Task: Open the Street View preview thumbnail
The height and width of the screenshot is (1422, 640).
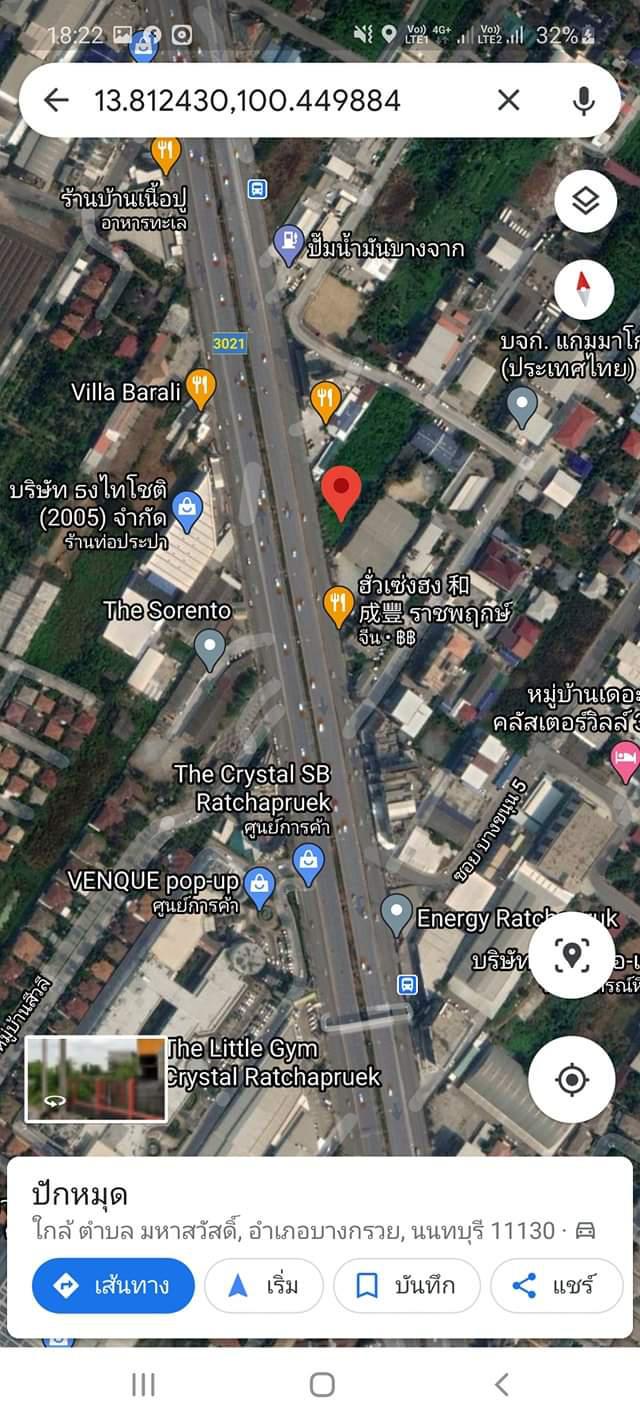Action: click(96, 1079)
